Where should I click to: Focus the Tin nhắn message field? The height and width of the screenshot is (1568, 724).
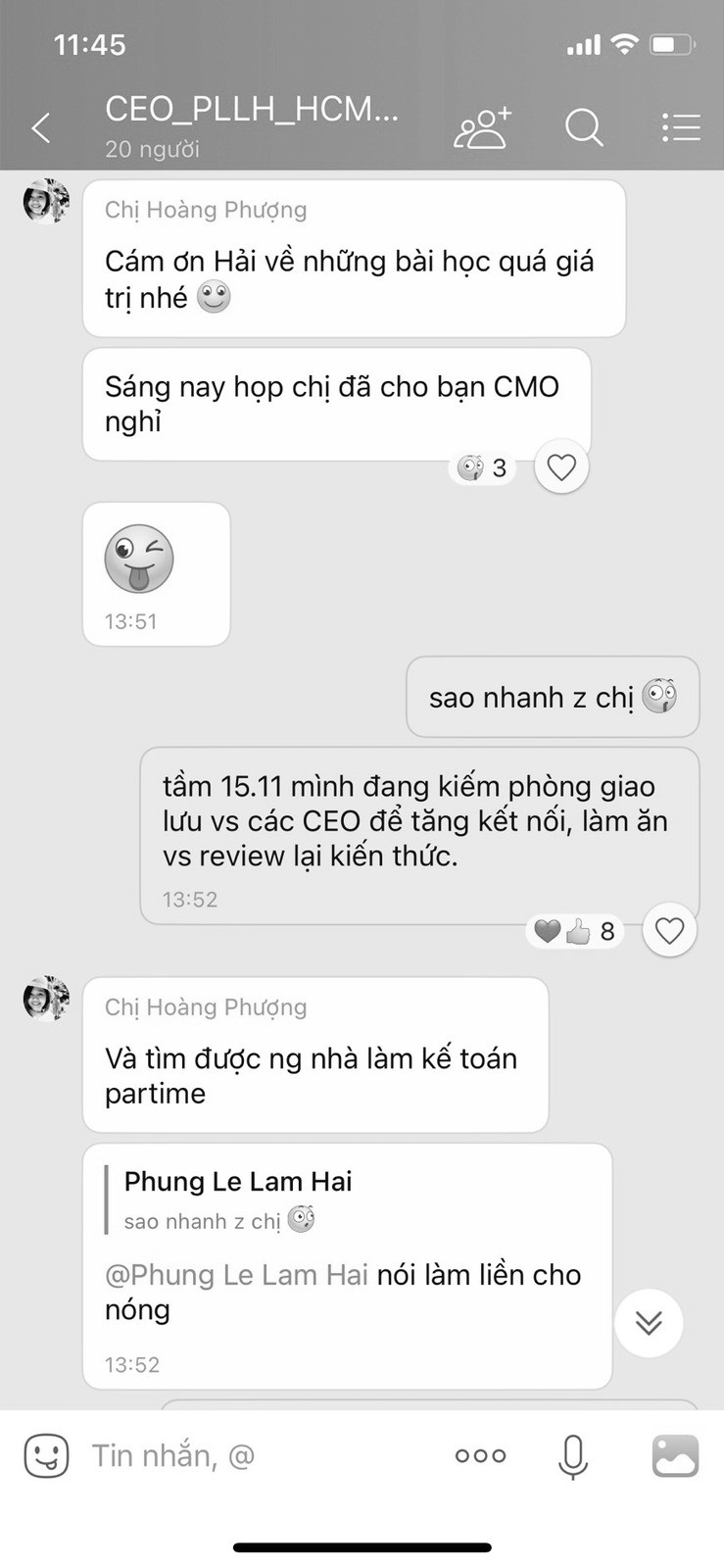click(x=255, y=1455)
